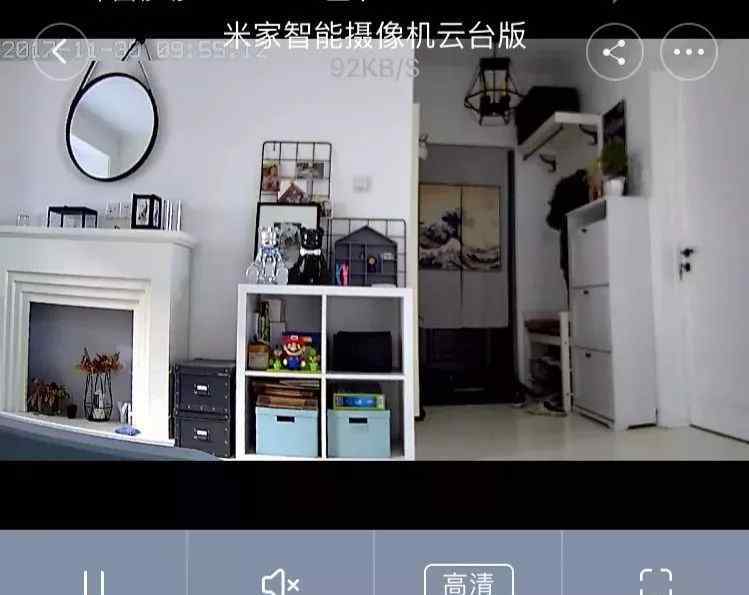Open the three-dot overflow menu
Image resolution: width=749 pixels, height=595 pixels.
pyautogui.click(x=689, y=52)
